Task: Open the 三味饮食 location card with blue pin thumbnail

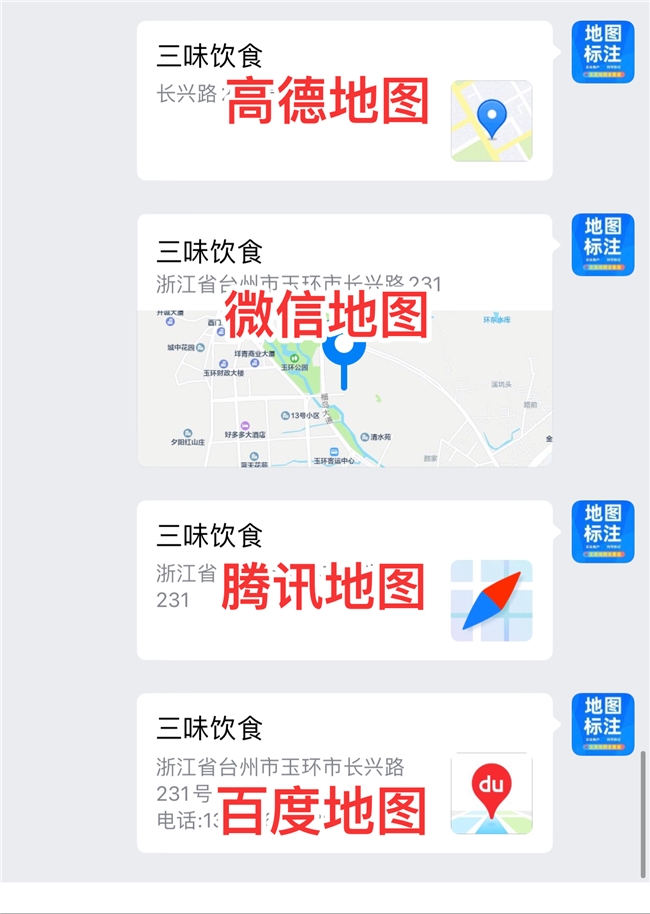Action: pyautogui.click(x=344, y=101)
